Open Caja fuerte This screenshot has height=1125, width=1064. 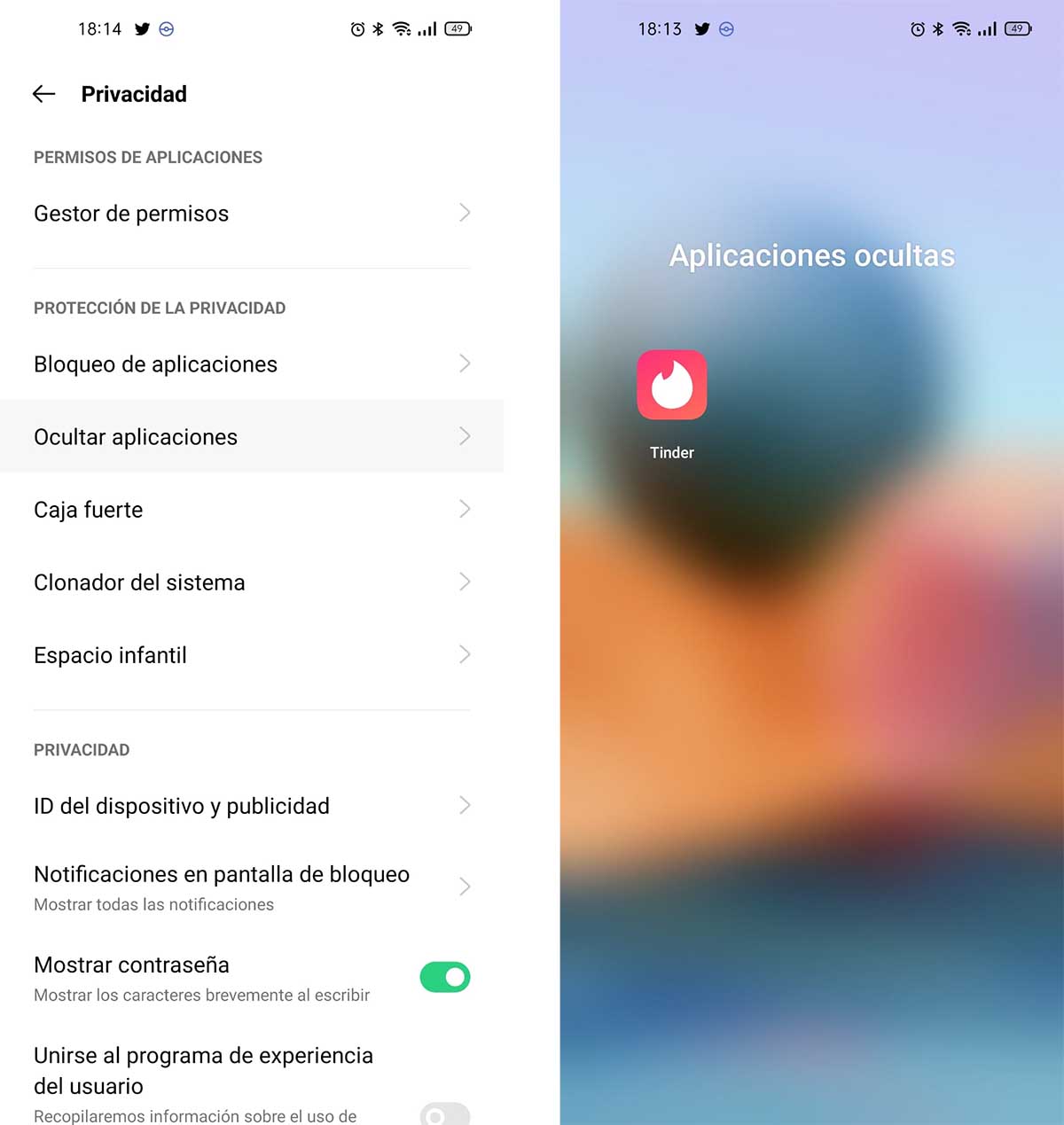[x=251, y=510]
